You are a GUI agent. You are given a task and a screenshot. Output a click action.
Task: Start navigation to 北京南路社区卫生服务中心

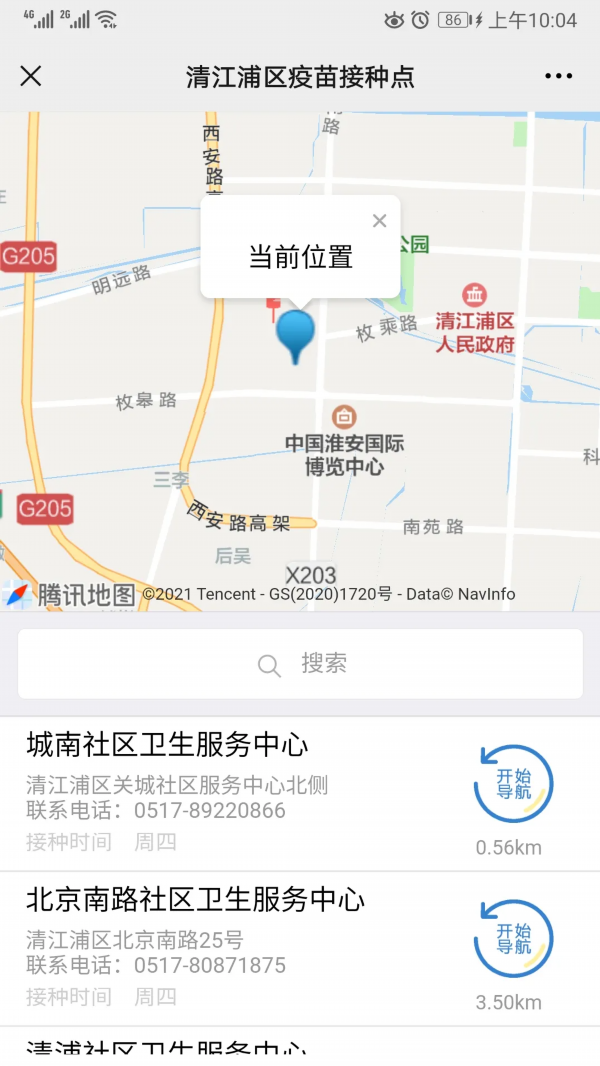point(513,939)
